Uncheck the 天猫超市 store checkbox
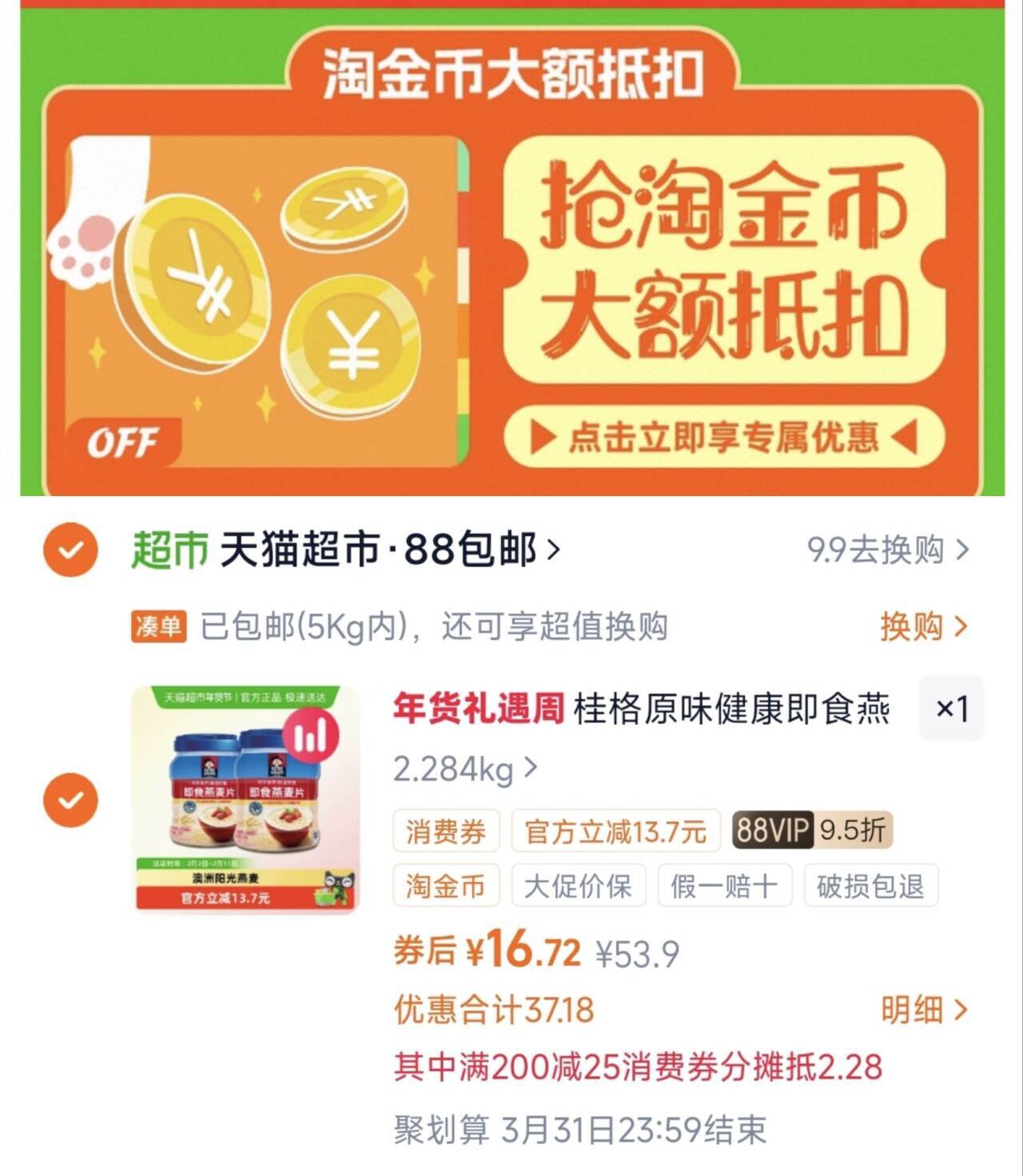This screenshot has width=1023, height=1176. 70,550
